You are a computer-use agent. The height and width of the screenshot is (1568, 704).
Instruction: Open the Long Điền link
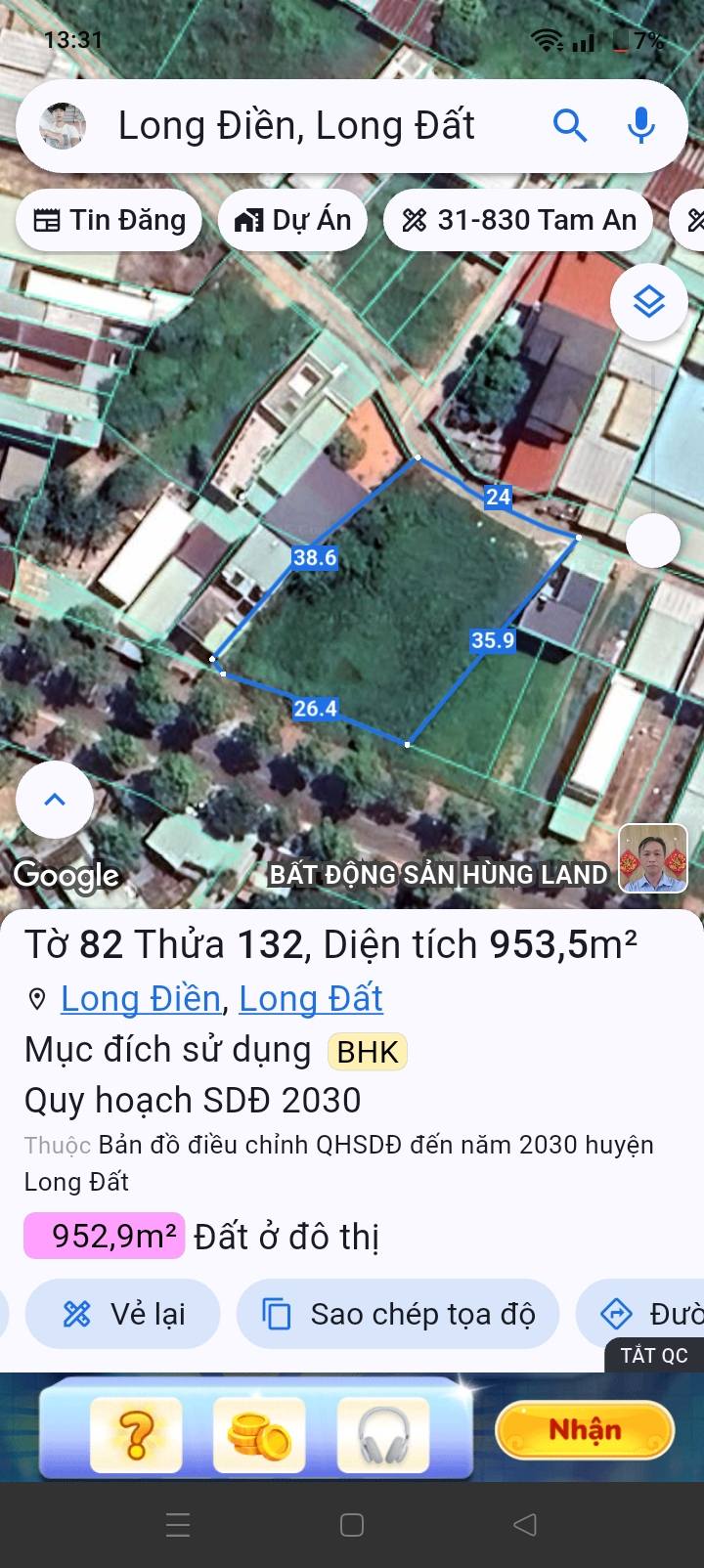click(141, 998)
